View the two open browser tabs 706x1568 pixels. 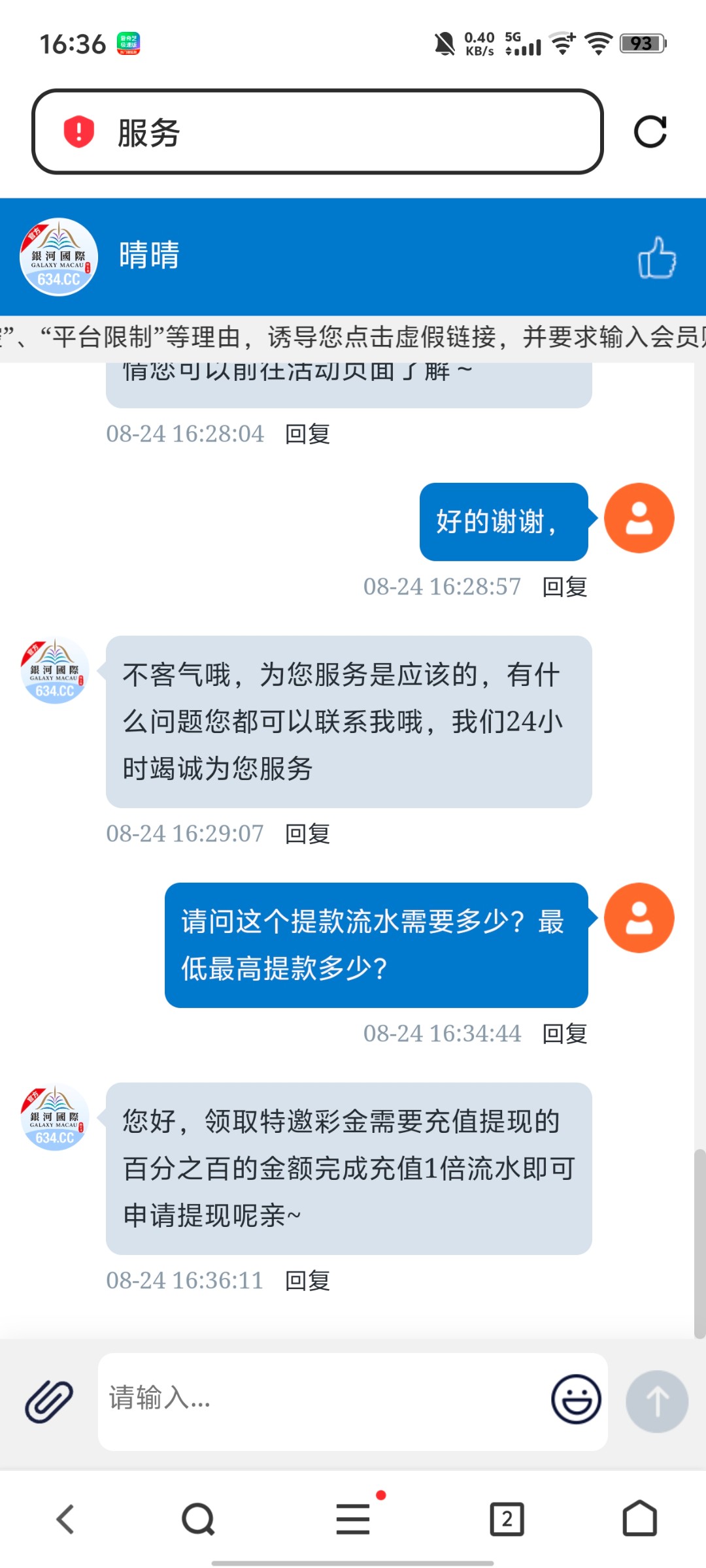507,1519
